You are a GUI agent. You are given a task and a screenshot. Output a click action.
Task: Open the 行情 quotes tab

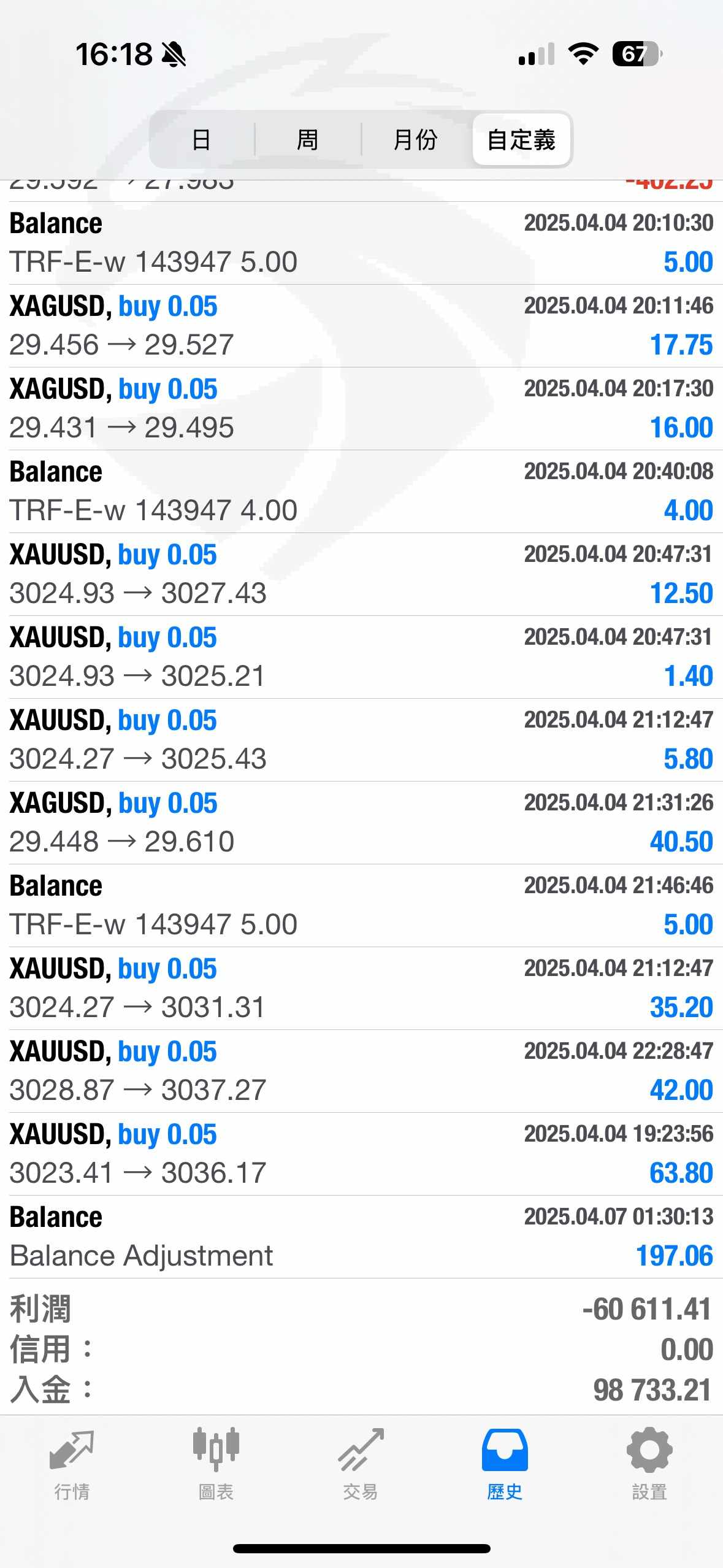click(72, 1464)
